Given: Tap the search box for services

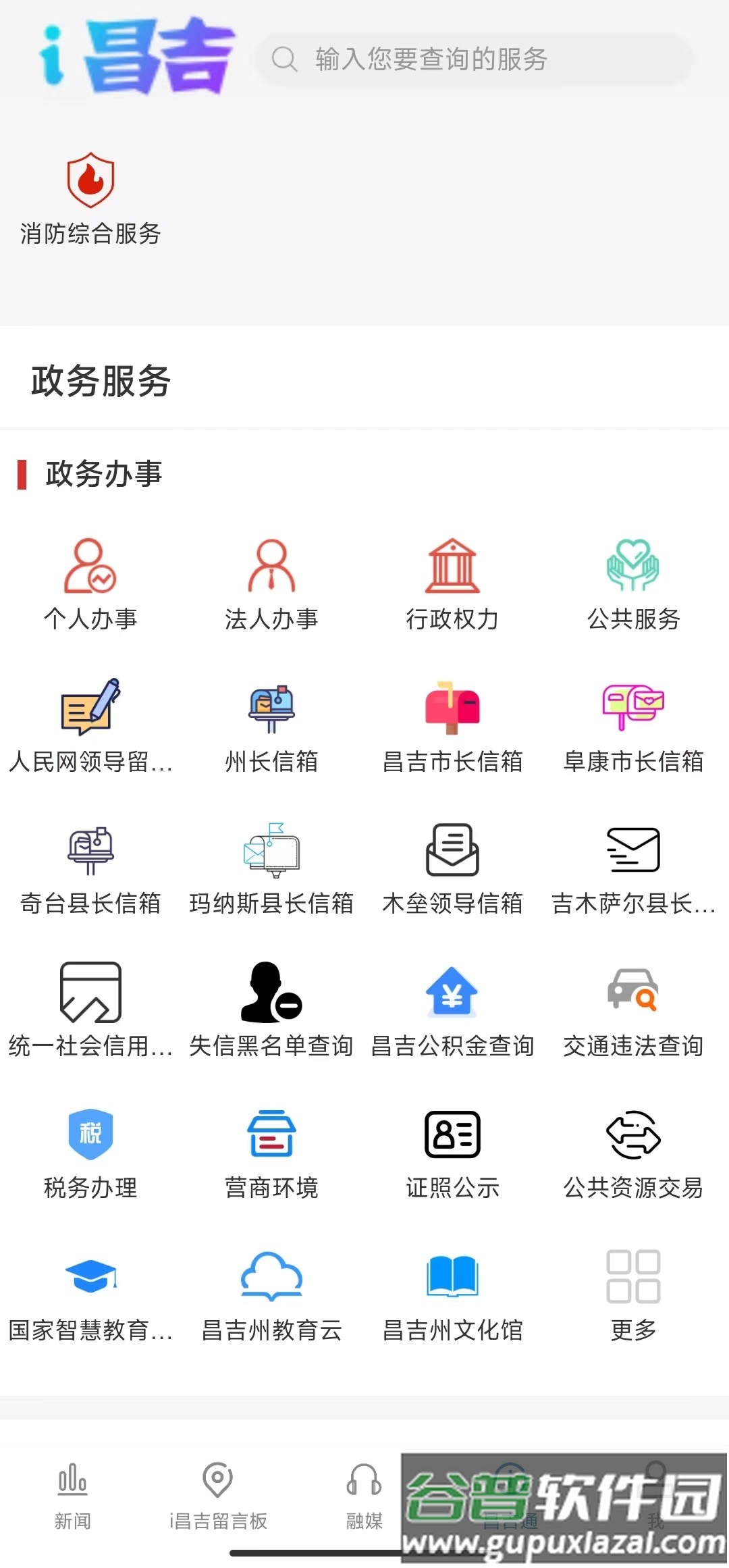Looking at the screenshot, I should [473, 59].
